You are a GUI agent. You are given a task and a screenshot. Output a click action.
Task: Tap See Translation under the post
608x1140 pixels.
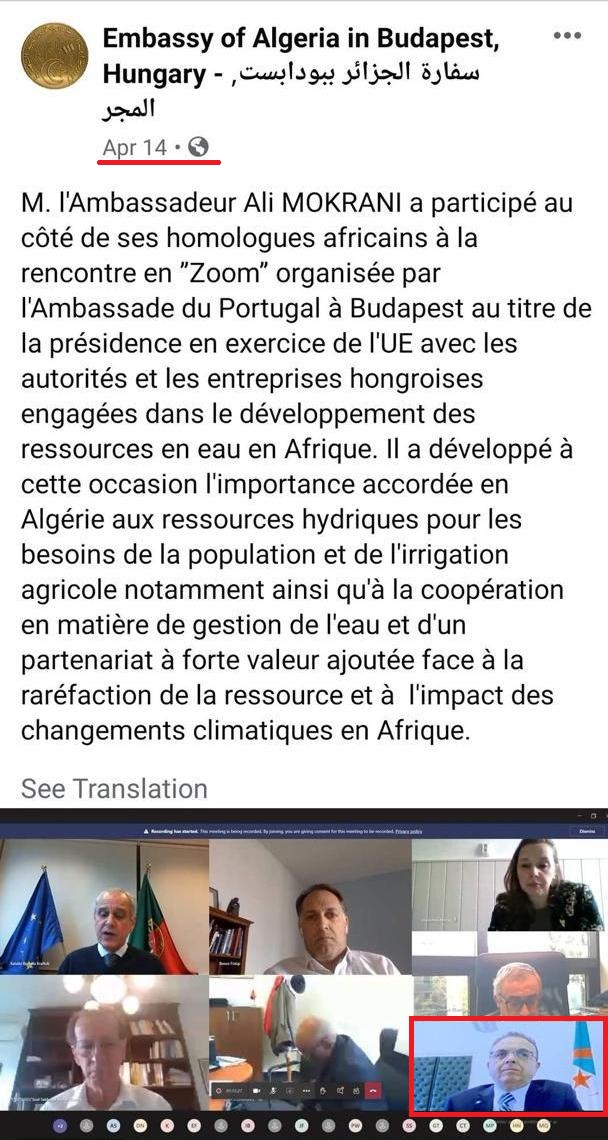pos(114,788)
